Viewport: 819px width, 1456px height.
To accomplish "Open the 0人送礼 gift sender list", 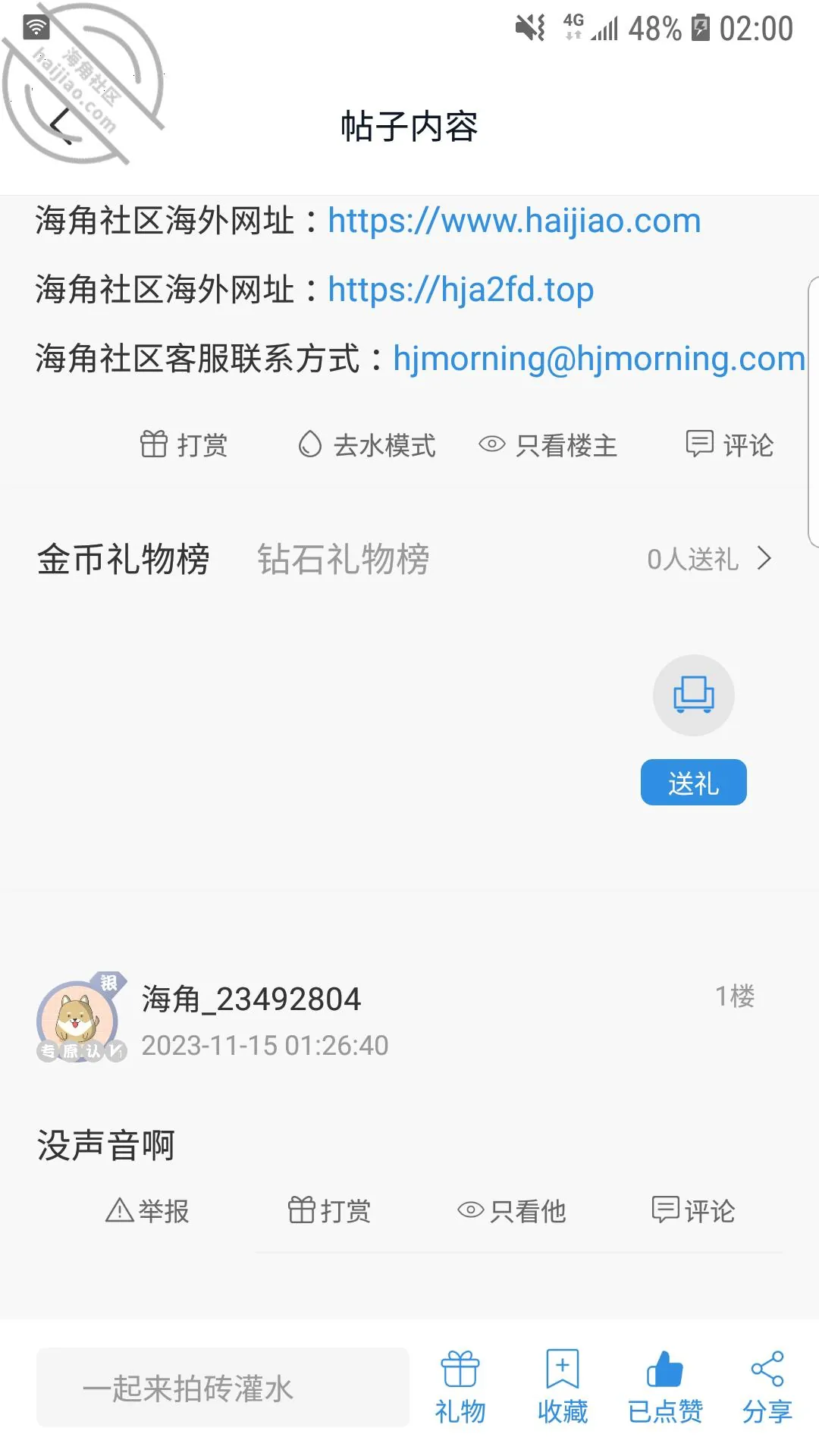I will [709, 560].
